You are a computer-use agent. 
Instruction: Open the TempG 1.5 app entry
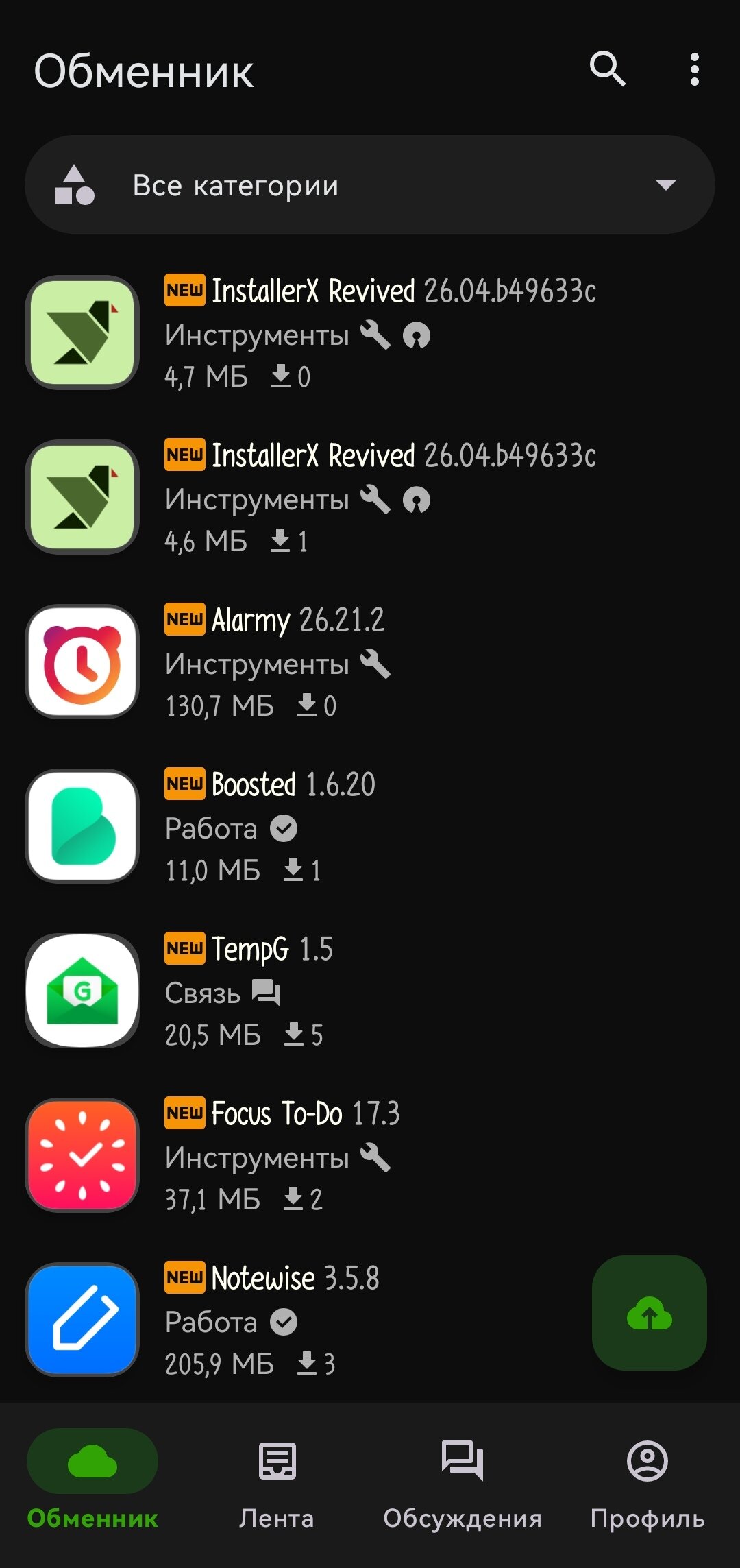[x=370, y=991]
